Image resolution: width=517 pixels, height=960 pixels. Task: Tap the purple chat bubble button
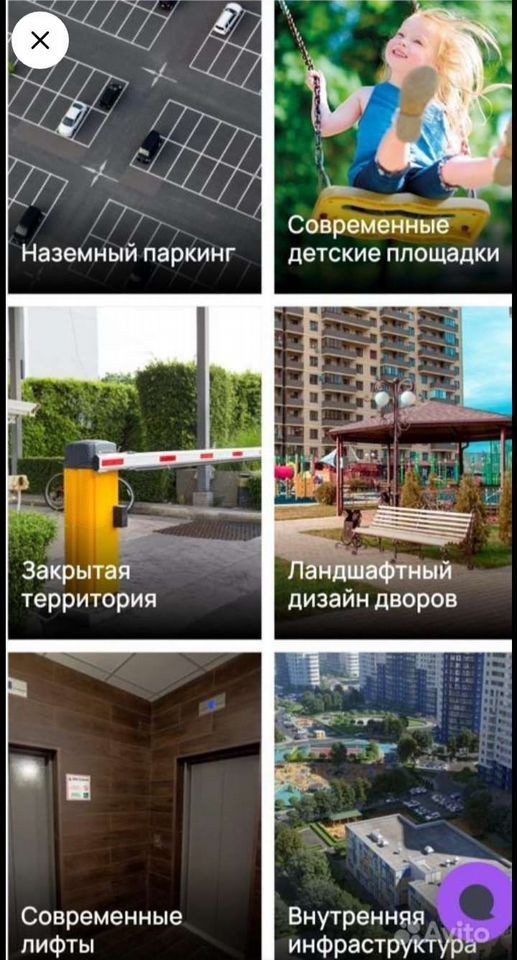click(x=477, y=902)
